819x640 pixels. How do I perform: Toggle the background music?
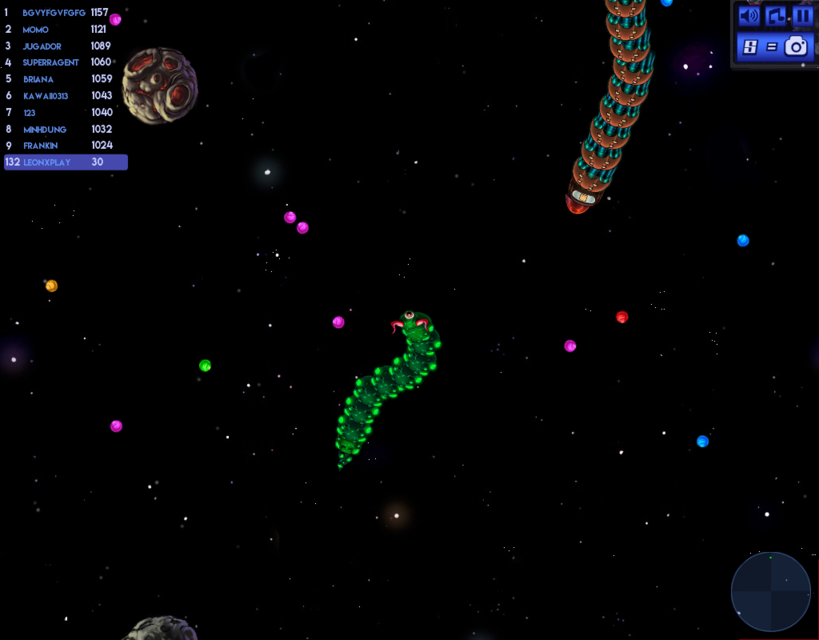click(x=776, y=16)
